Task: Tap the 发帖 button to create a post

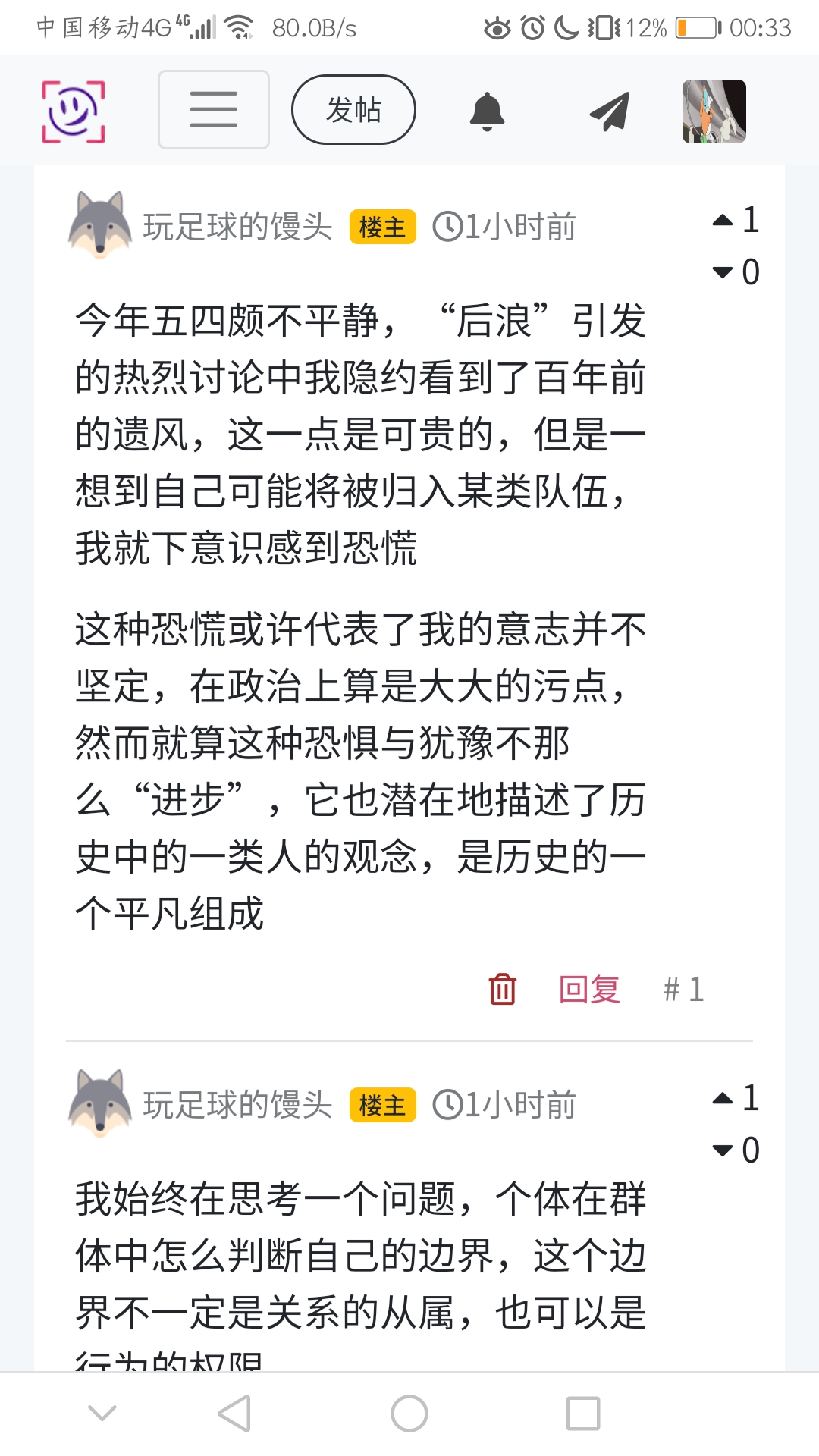Action: point(353,110)
